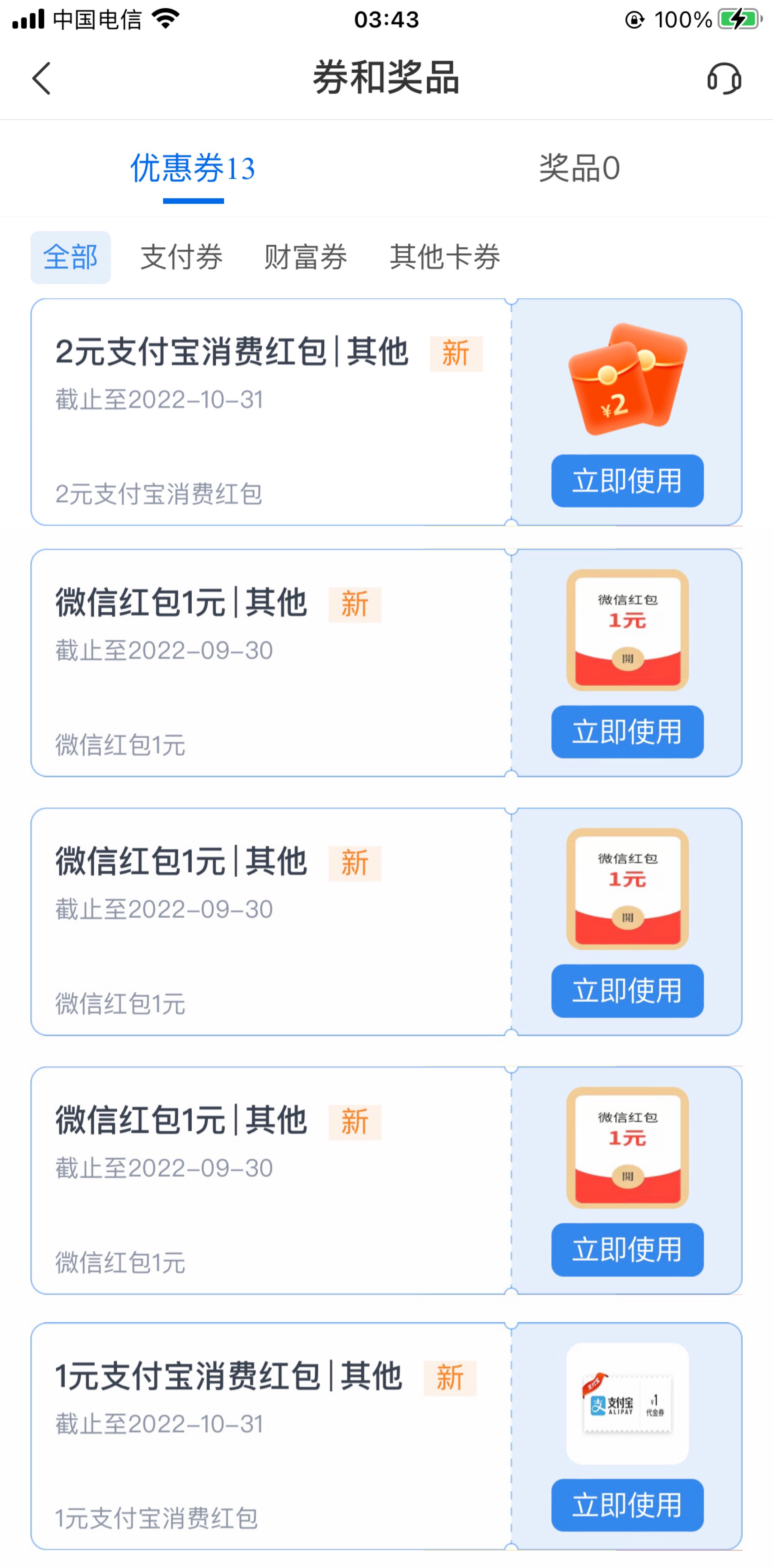Click the back arrow to return
Screen dimensions: 773x1568
pyautogui.click(x=41, y=78)
